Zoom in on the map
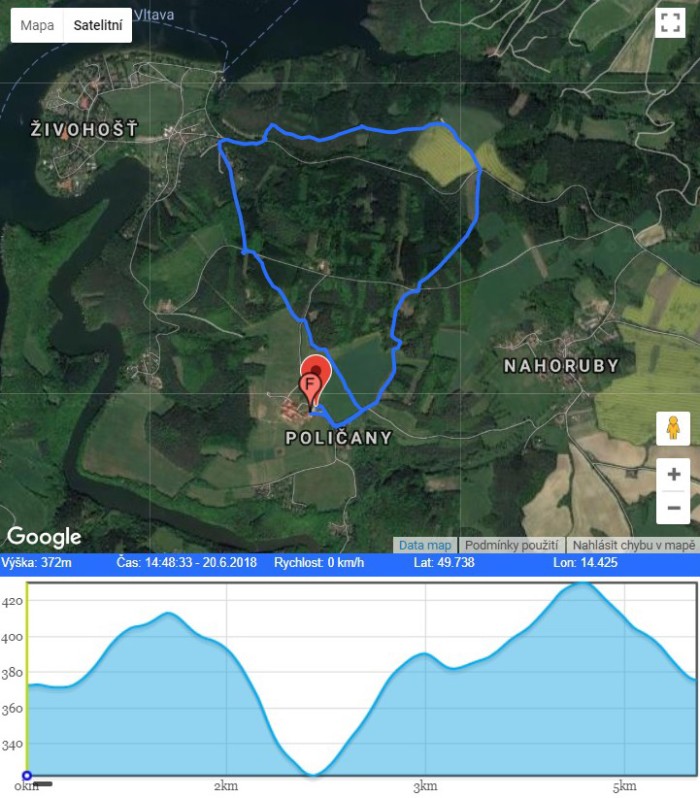The image size is (700, 798). tap(674, 474)
